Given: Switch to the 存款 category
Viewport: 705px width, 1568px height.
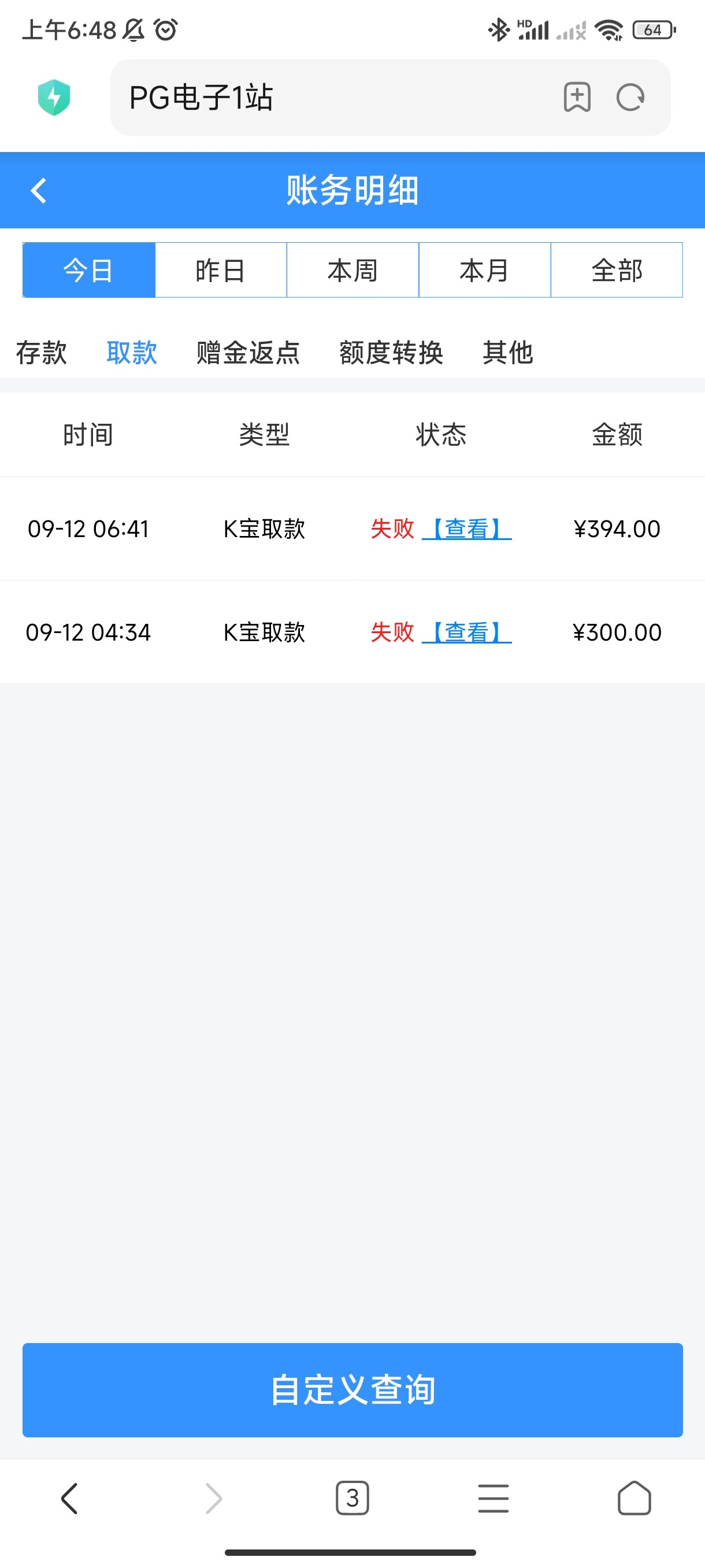Looking at the screenshot, I should (42, 353).
